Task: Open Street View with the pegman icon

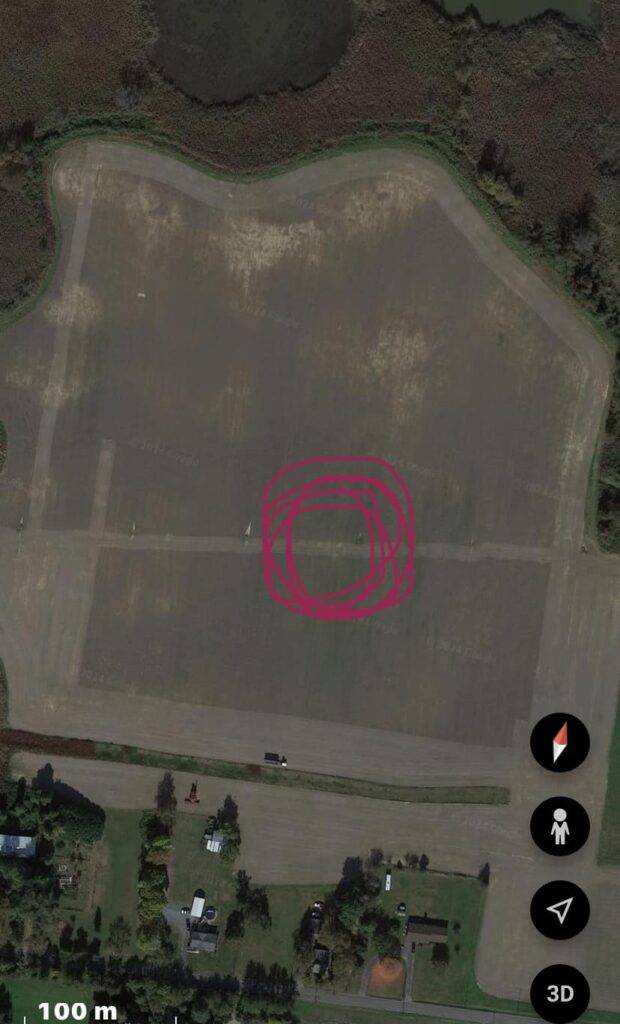Action: 560,826
